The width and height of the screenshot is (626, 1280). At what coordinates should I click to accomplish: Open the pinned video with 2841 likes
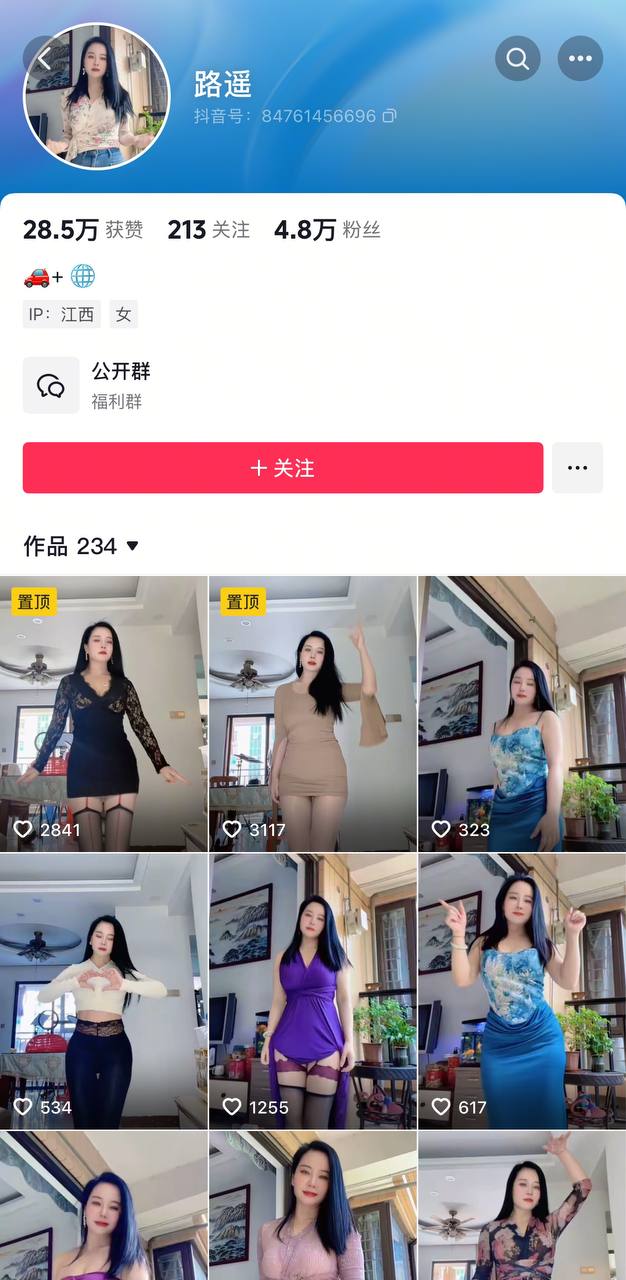(x=104, y=713)
